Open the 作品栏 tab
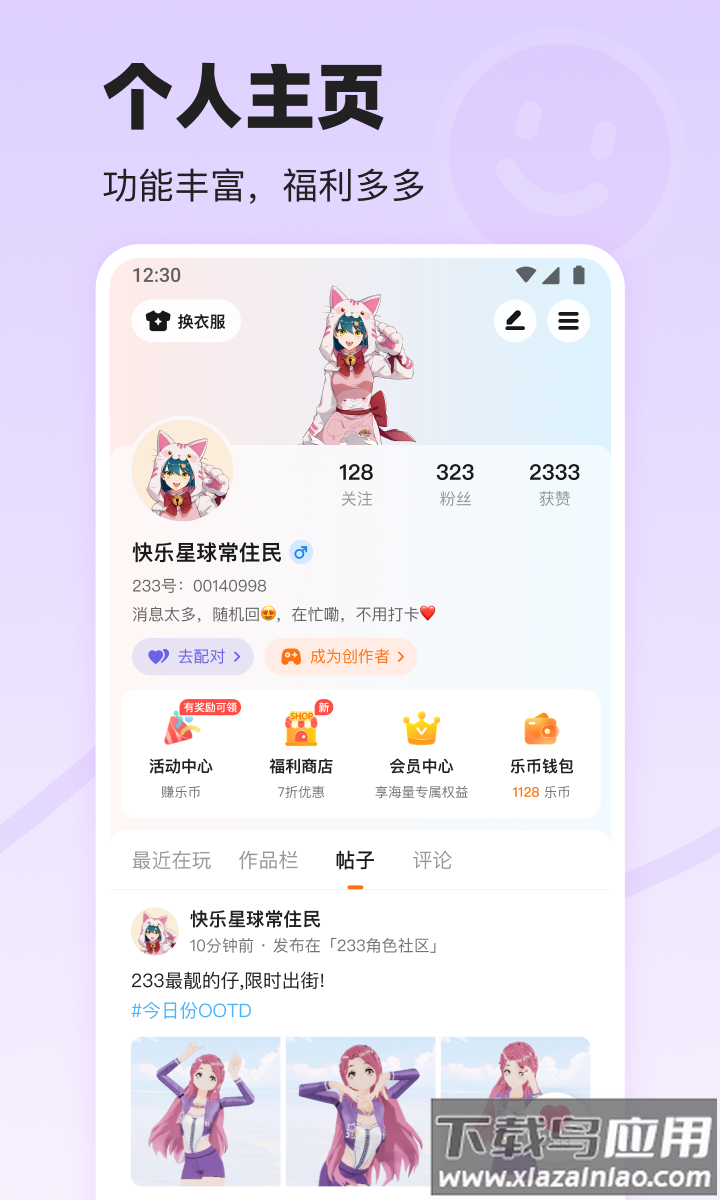This screenshot has height=1200, width=720. point(270,860)
